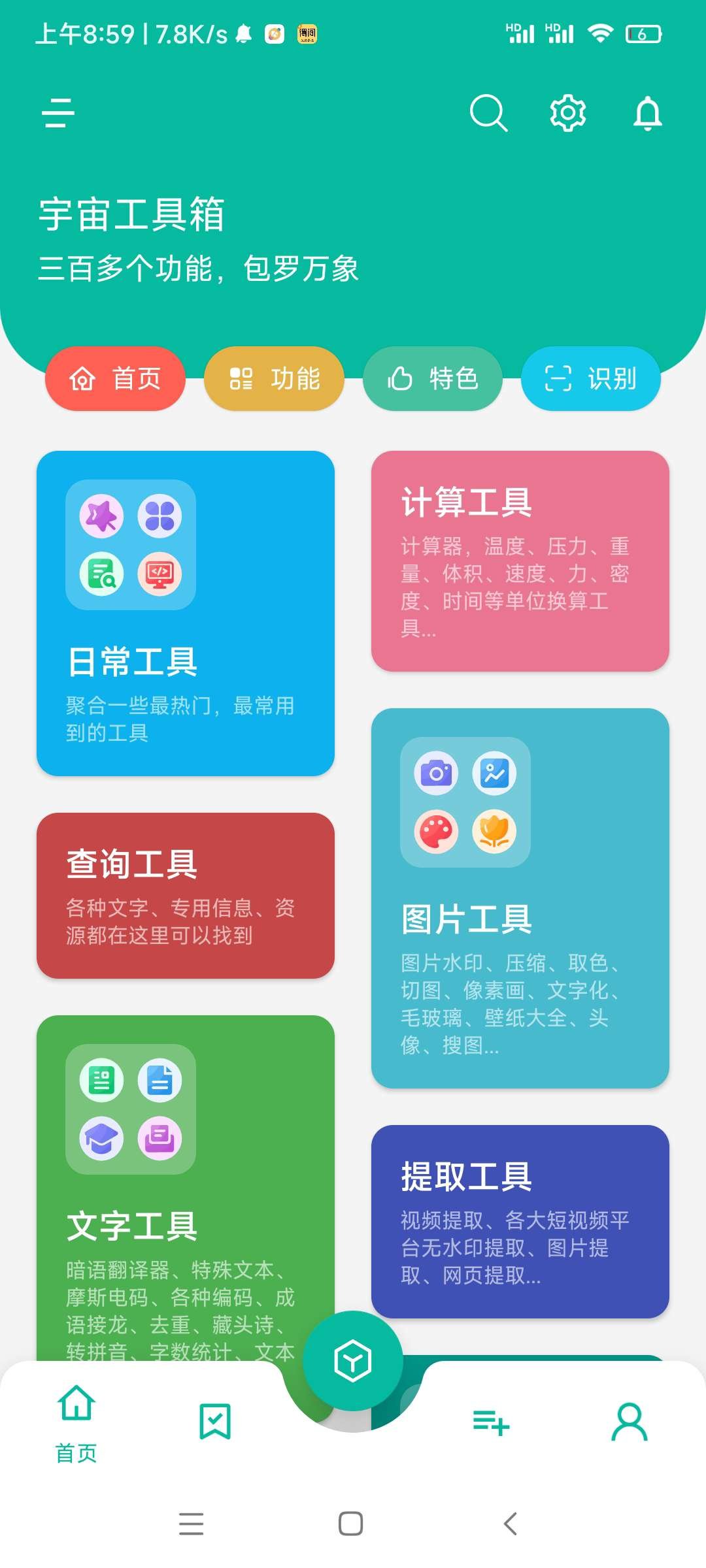This screenshot has width=706, height=1568.
Task: Open the 日常工具 card
Action: tap(186, 613)
